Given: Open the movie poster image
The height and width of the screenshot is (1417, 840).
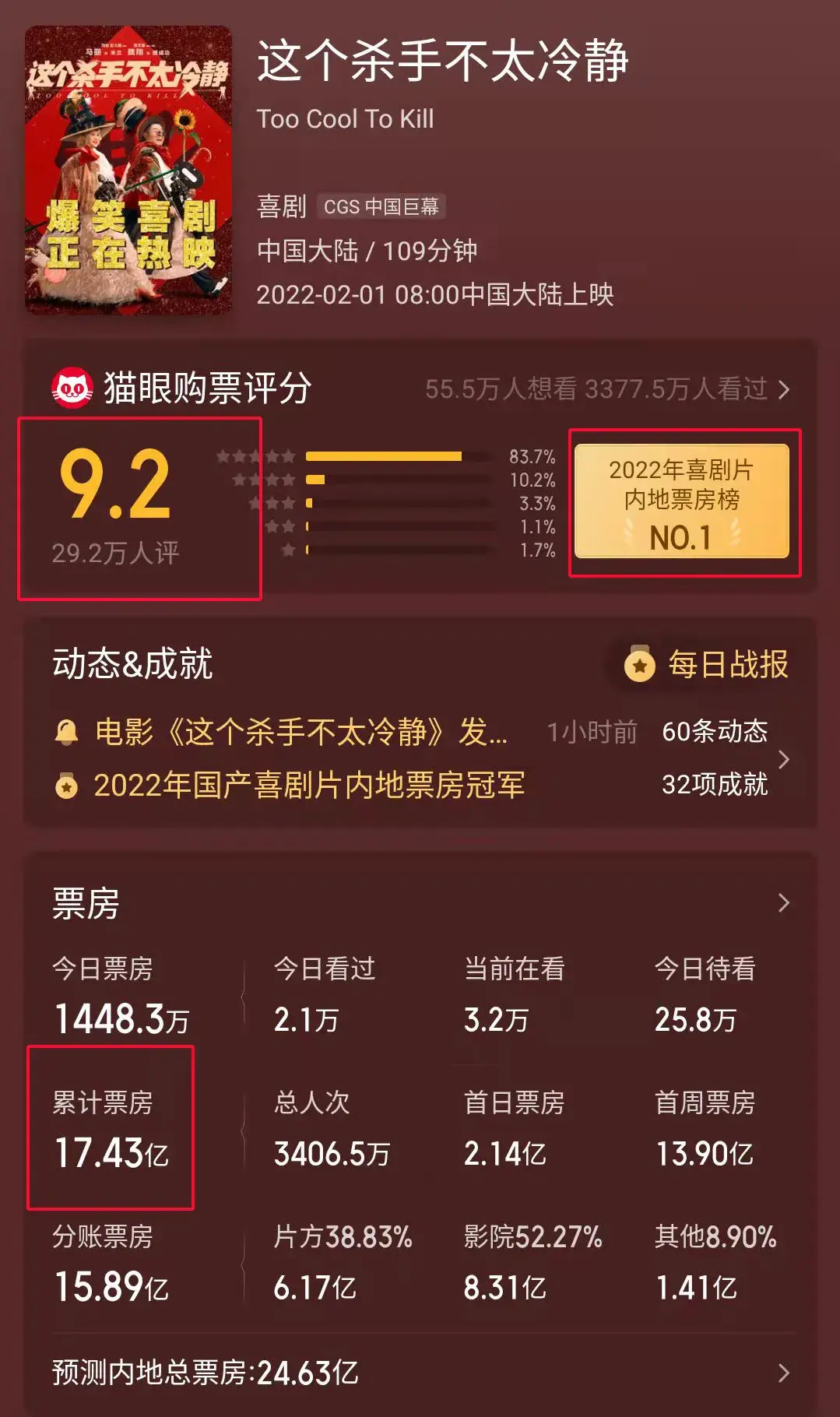Looking at the screenshot, I should (128, 170).
